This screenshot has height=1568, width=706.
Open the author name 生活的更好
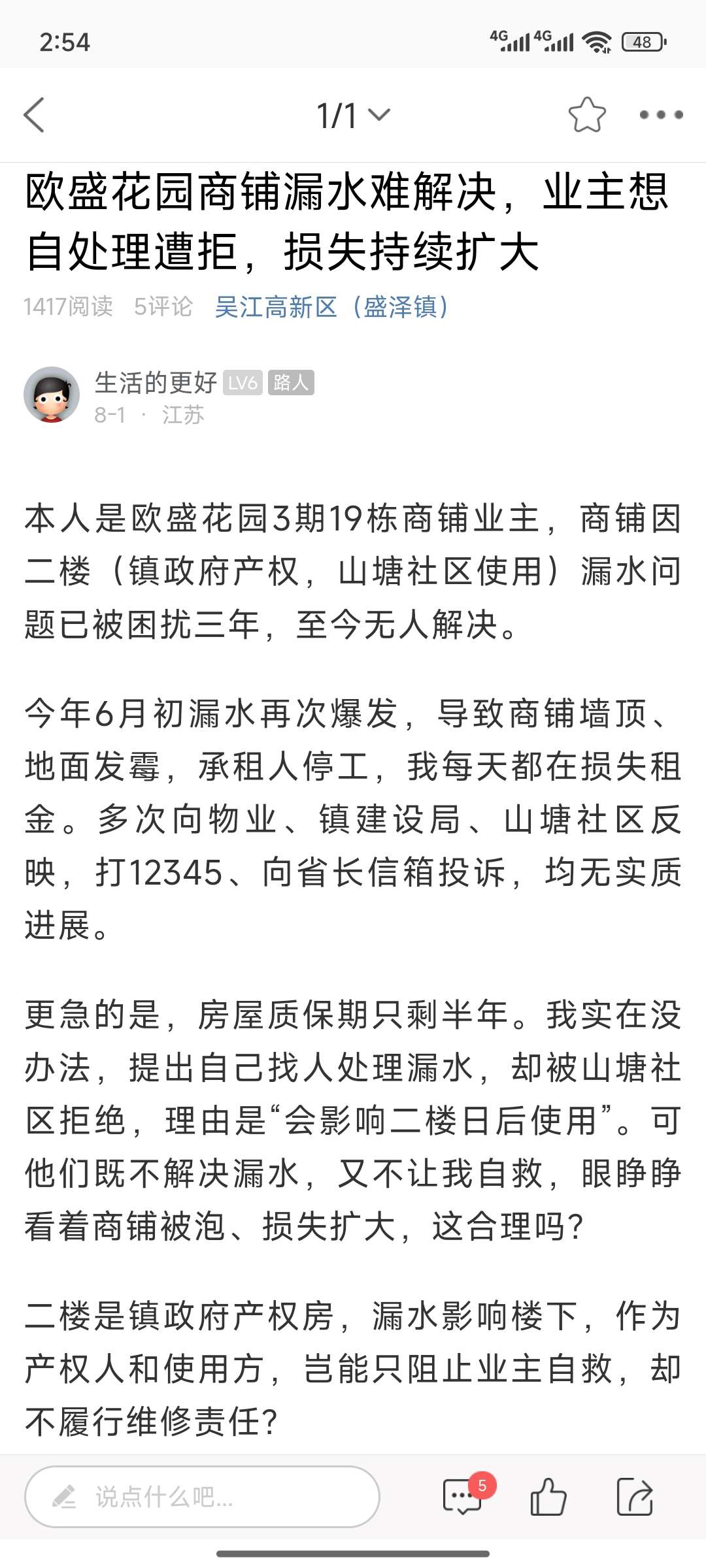[156, 383]
